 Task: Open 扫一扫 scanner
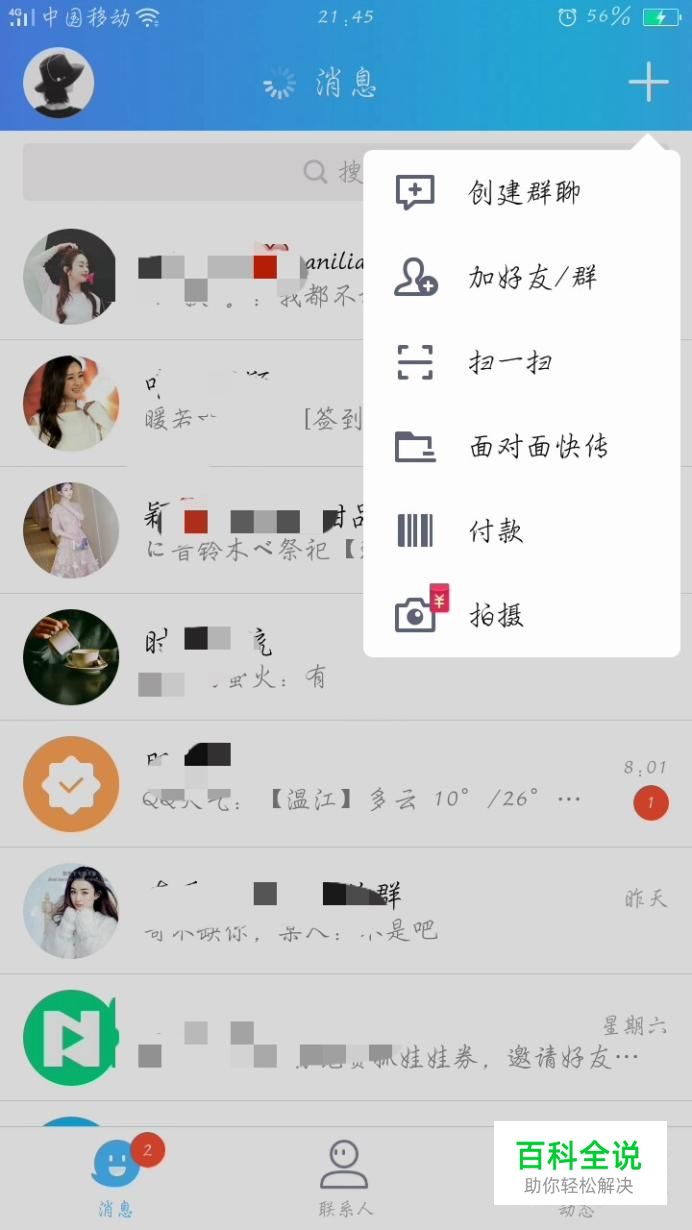522,362
